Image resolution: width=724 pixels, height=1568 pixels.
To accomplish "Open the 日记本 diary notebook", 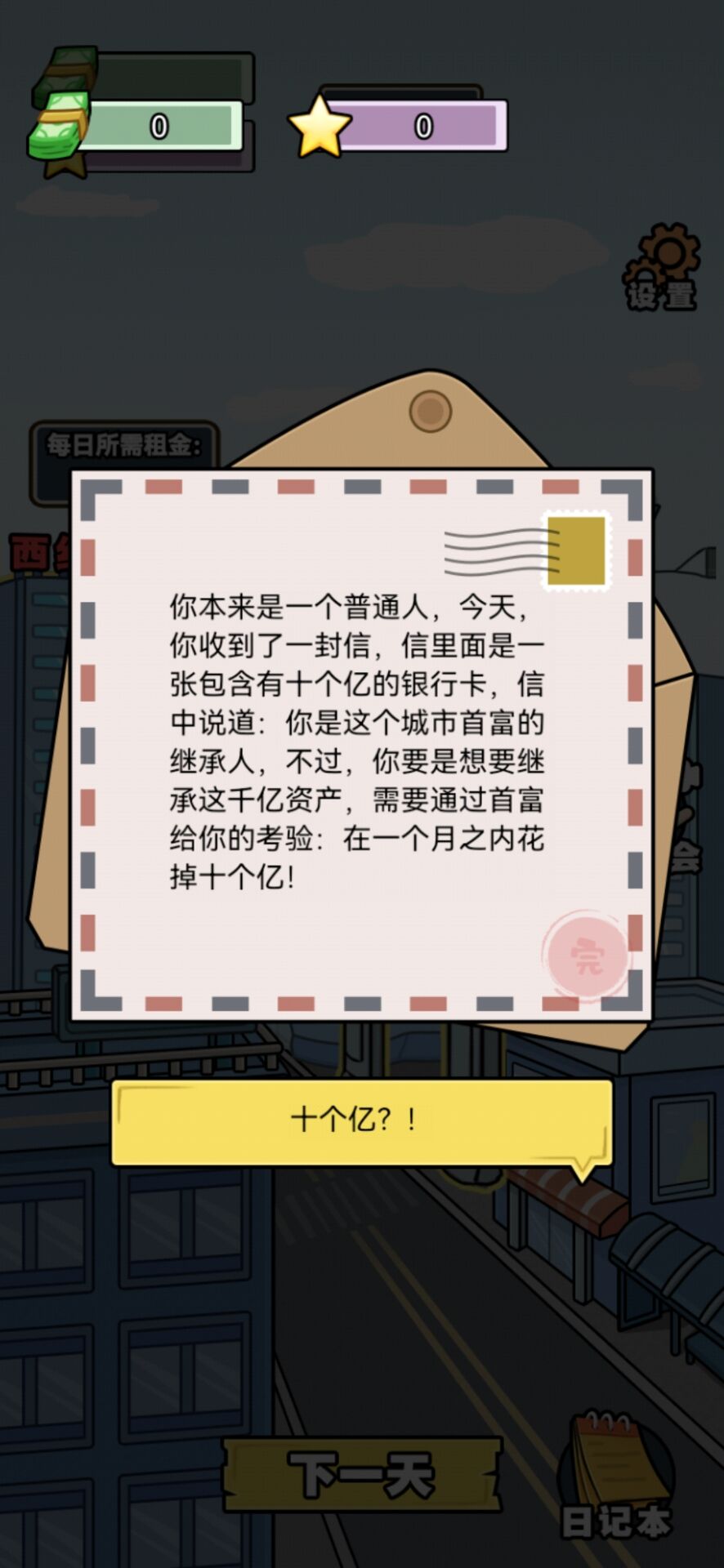I will 617,1475.
